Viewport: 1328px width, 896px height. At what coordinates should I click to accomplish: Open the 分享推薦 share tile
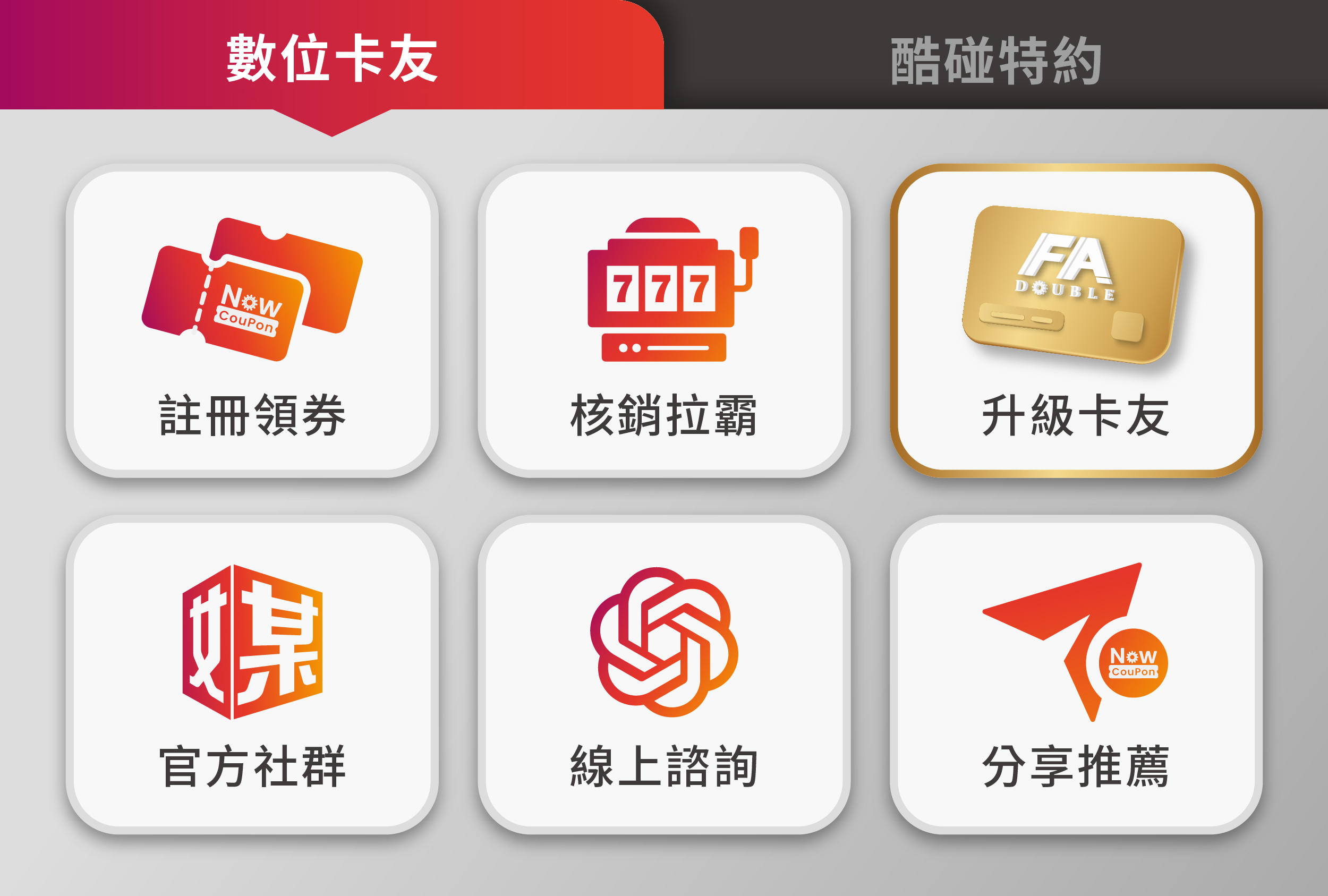1076,675
